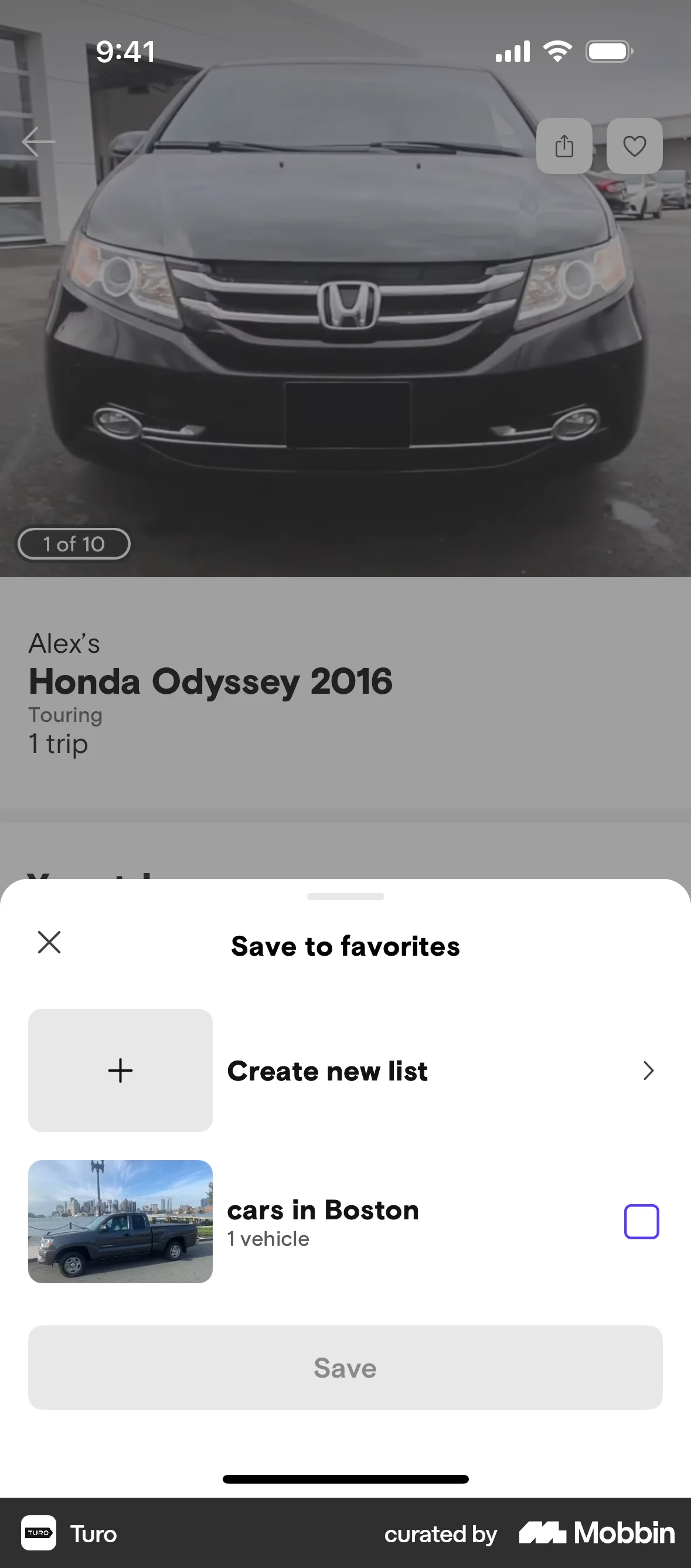Tap the back arrow on the photo
Screen dimensions: 691x1568
[38, 141]
